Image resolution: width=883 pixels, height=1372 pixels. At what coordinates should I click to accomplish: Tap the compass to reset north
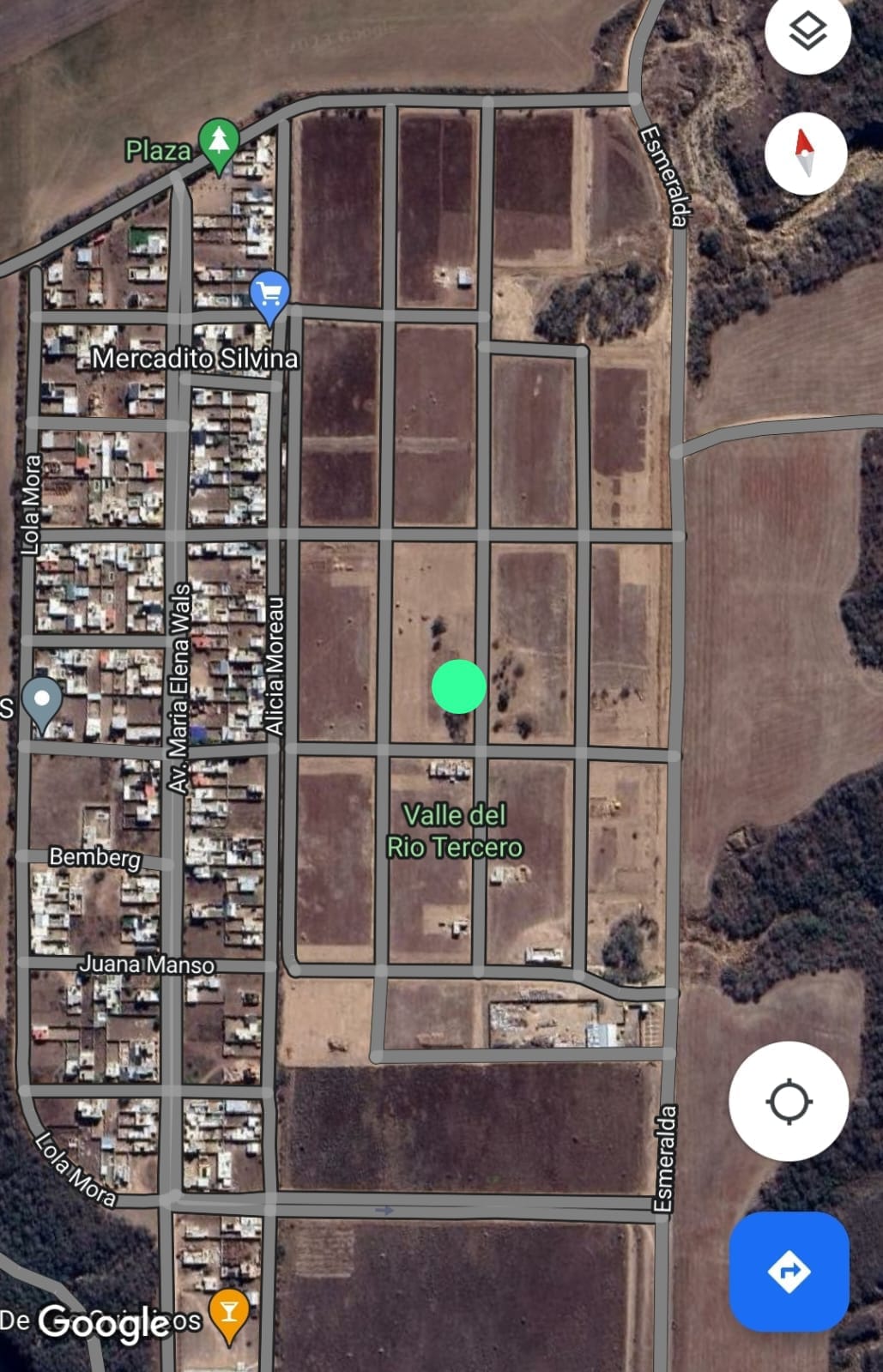coord(805,152)
